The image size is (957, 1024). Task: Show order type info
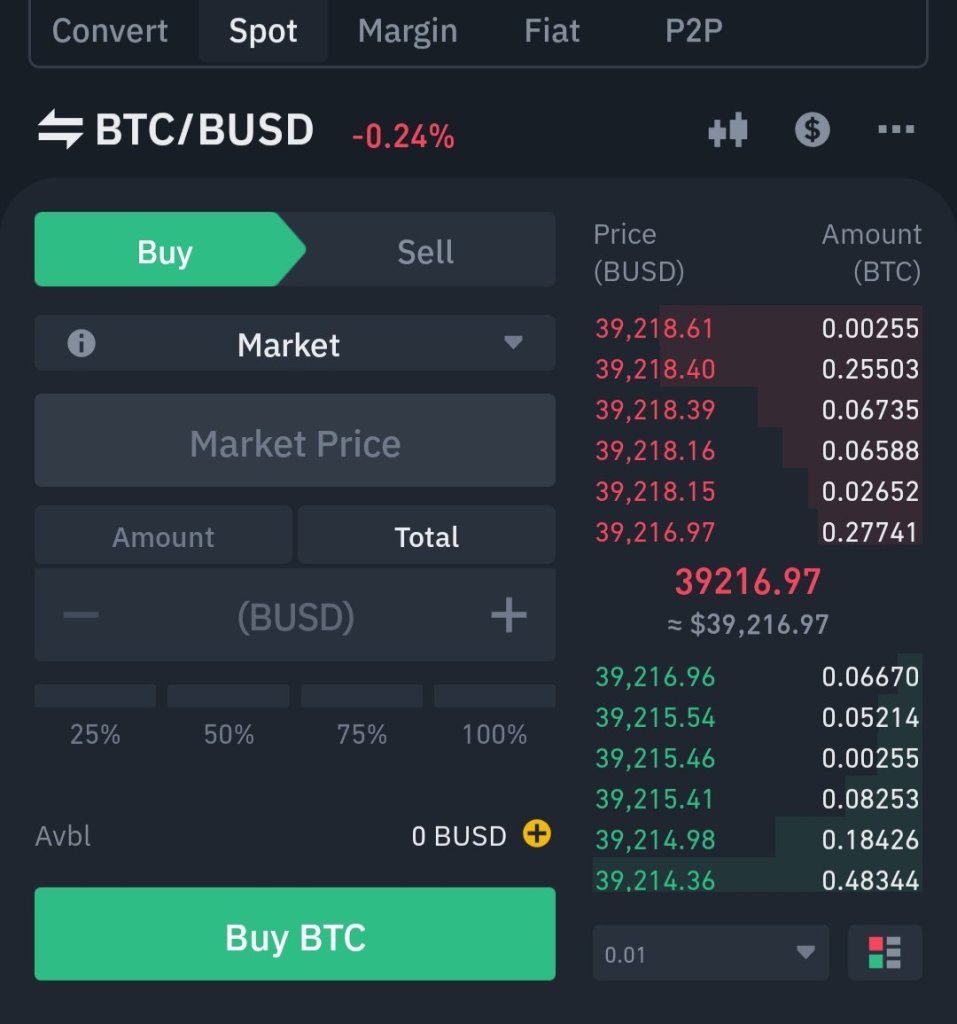81,344
